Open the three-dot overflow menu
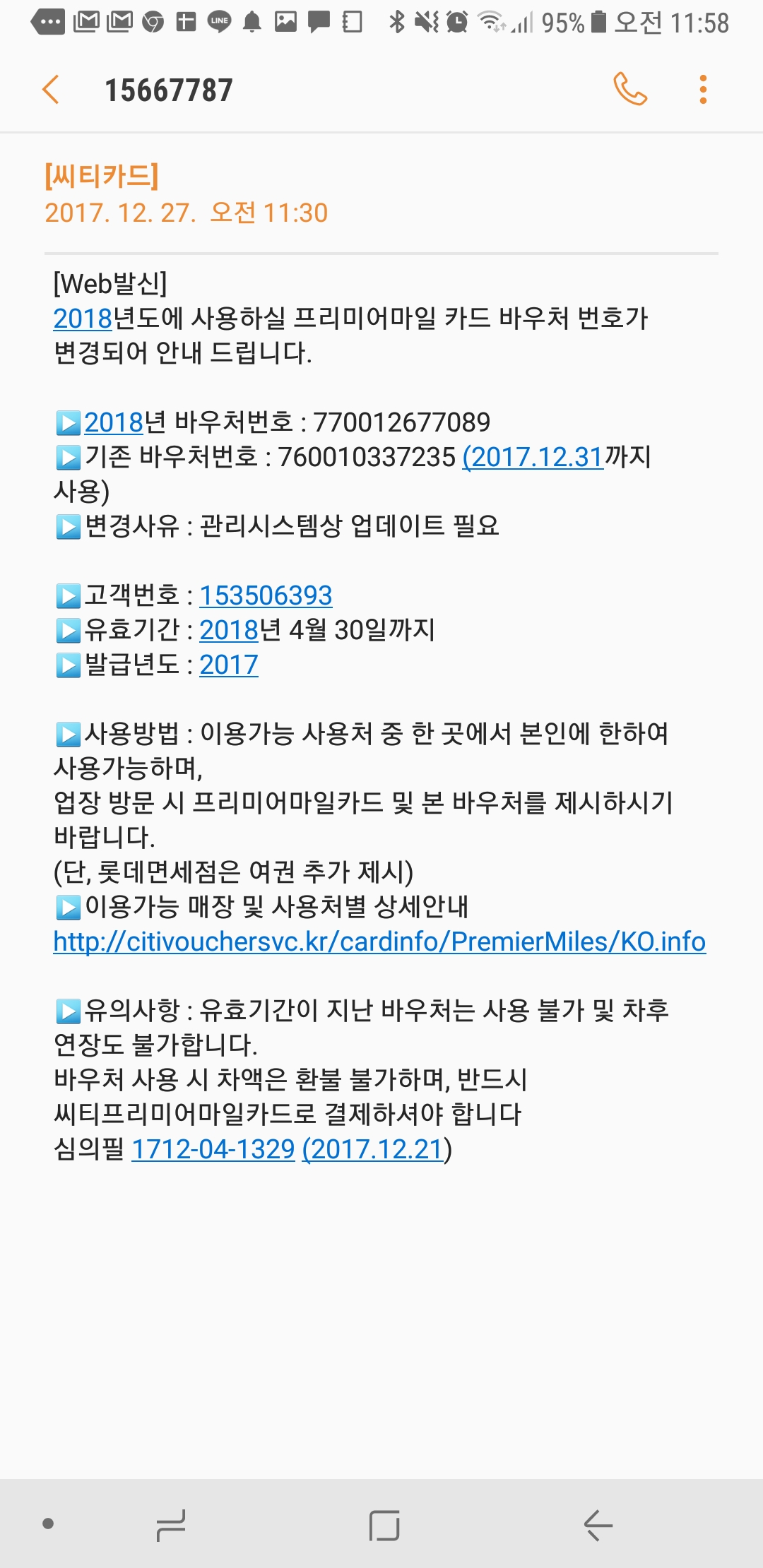Image resolution: width=763 pixels, height=1568 pixels. click(703, 90)
